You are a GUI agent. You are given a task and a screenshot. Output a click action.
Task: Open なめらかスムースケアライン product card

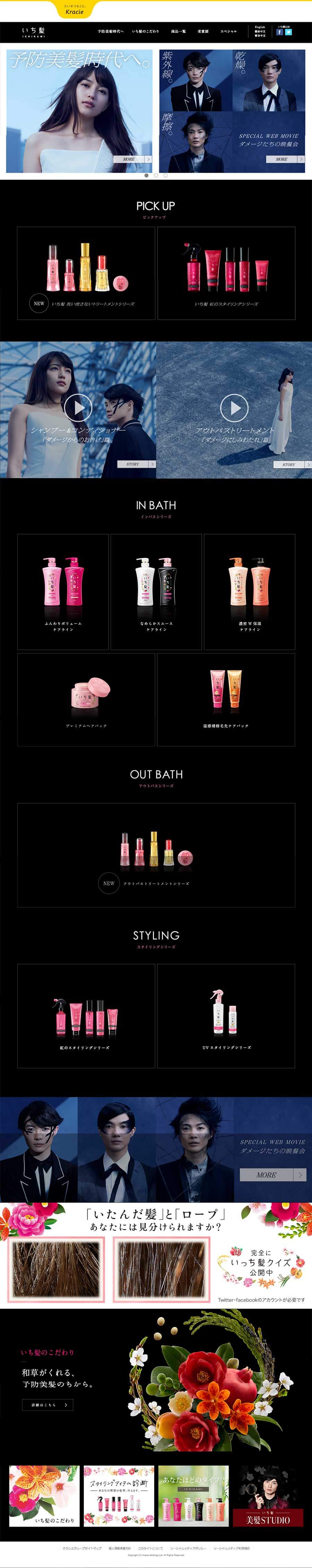(156, 591)
